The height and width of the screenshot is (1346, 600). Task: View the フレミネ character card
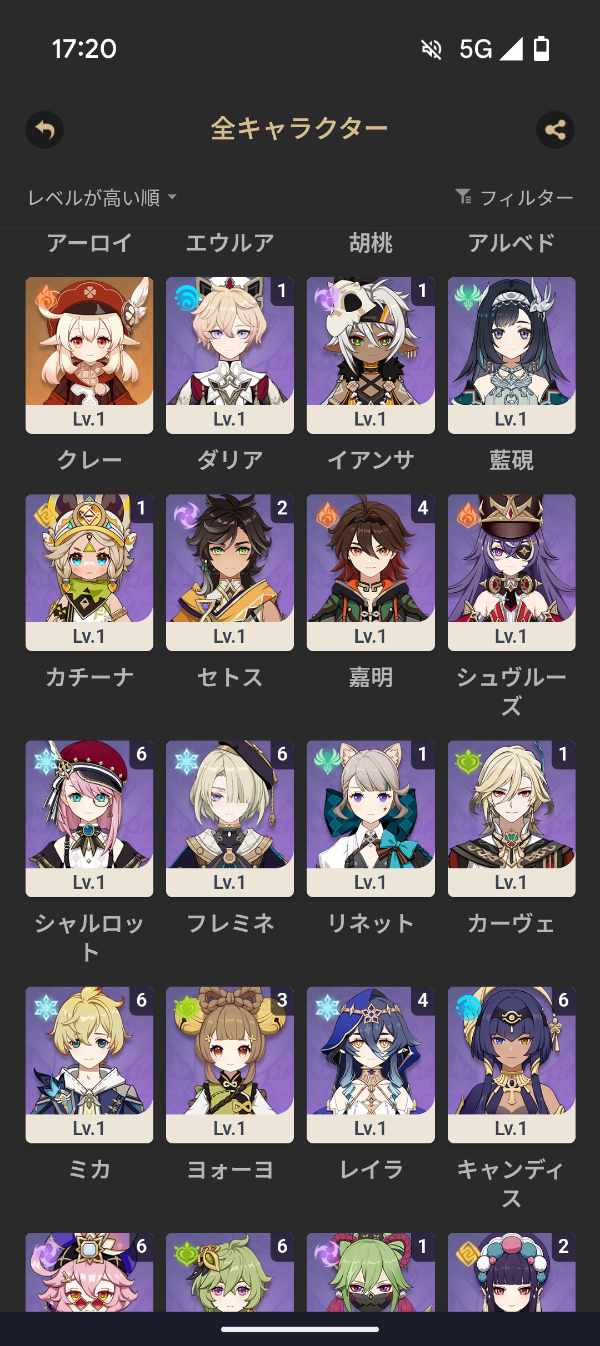(x=230, y=817)
